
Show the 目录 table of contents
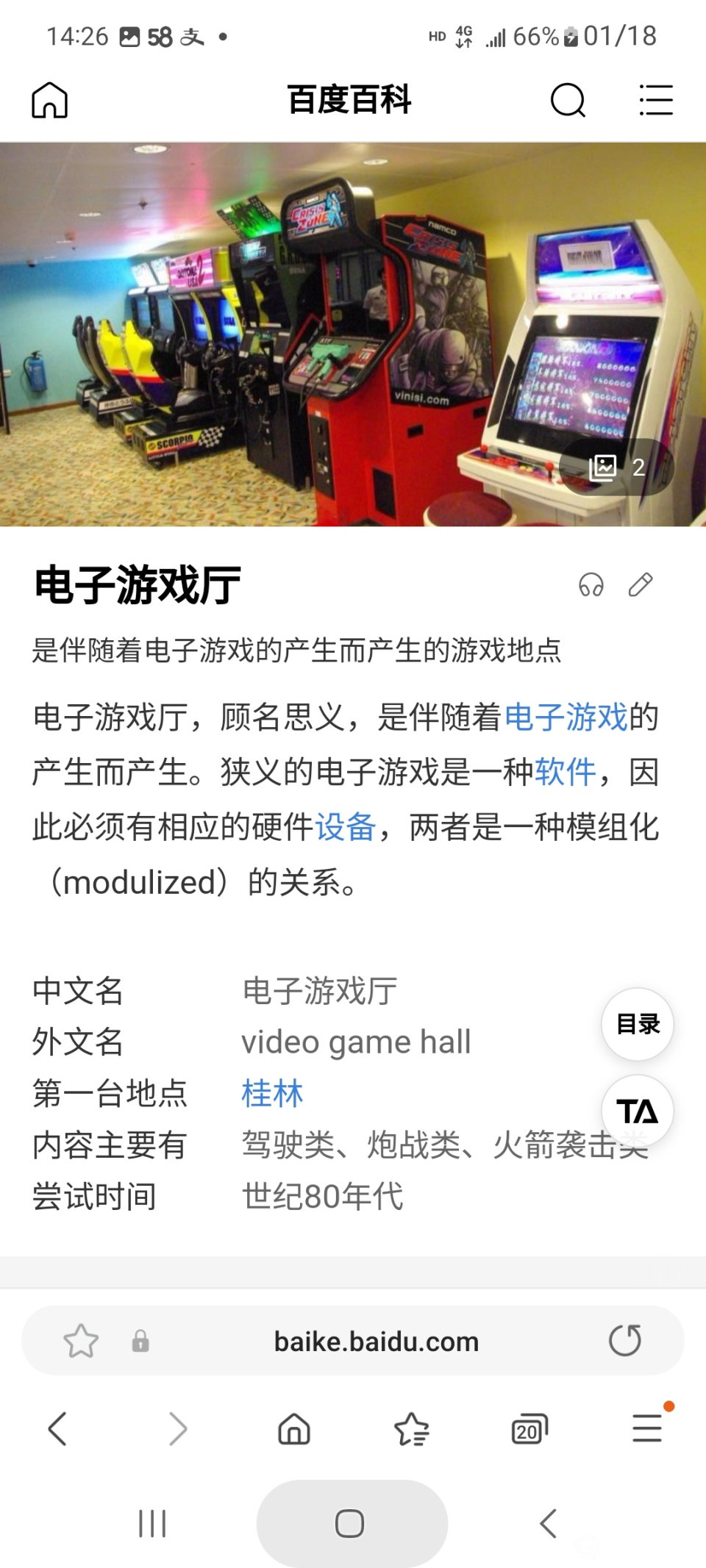637,1024
